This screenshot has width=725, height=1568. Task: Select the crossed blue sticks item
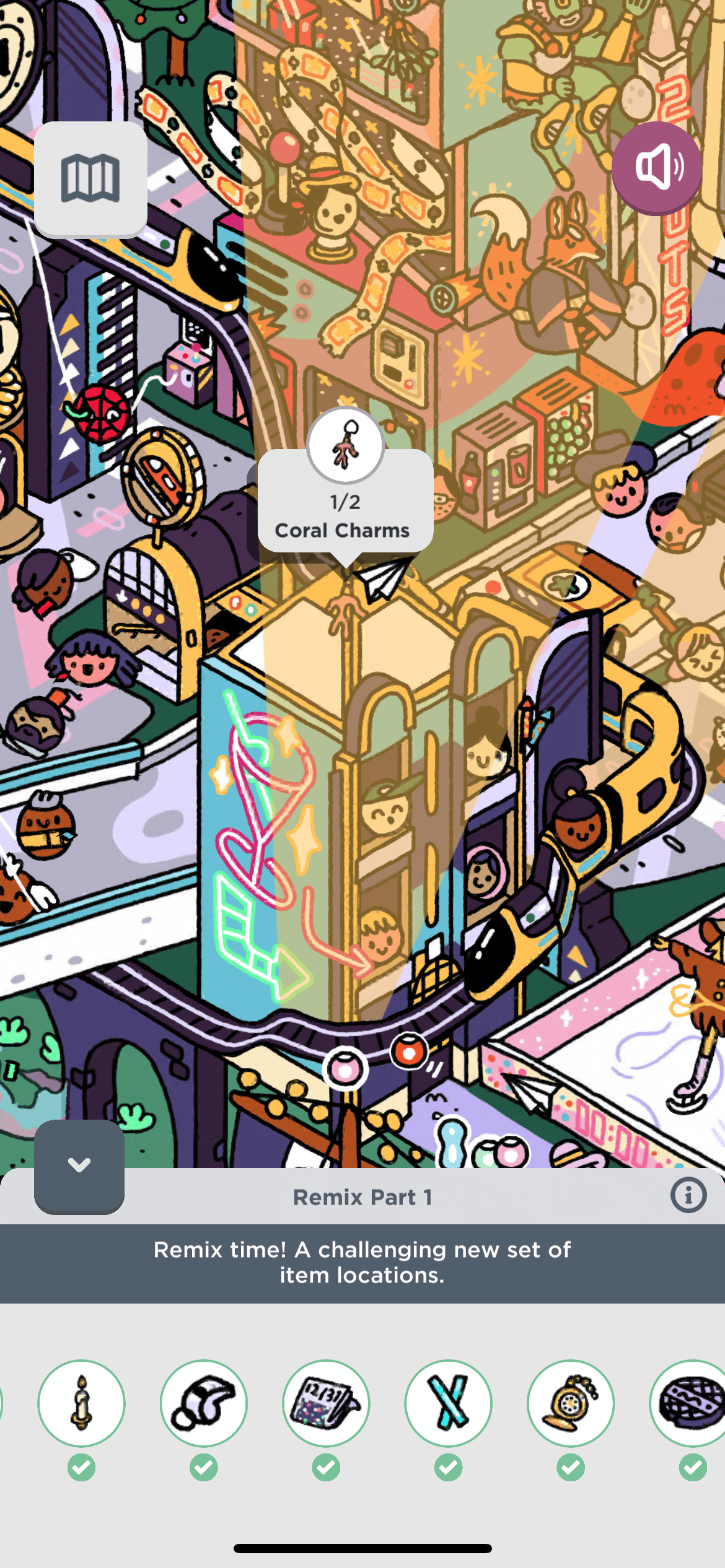point(449,1403)
